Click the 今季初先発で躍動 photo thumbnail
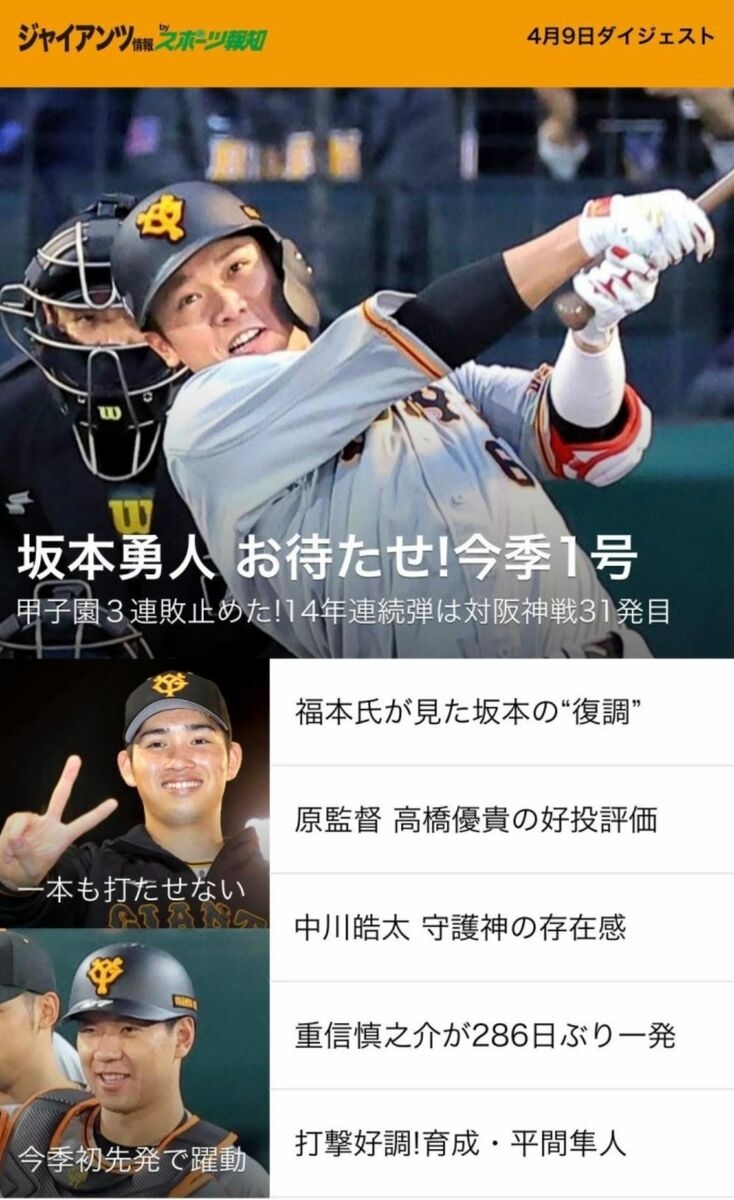This screenshot has height=1200, width=734. (x=133, y=1050)
